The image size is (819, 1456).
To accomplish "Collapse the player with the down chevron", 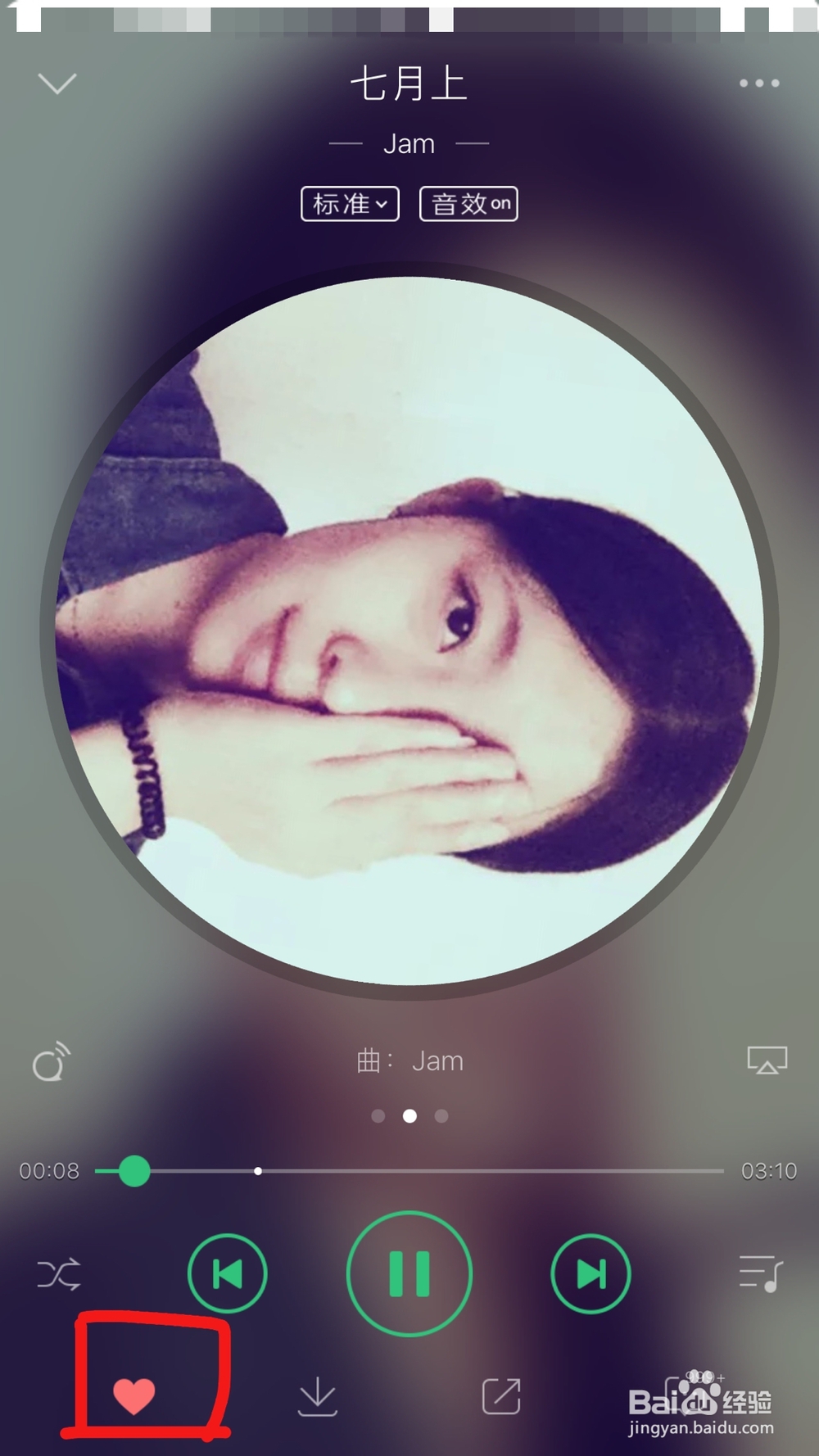I will [x=57, y=83].
